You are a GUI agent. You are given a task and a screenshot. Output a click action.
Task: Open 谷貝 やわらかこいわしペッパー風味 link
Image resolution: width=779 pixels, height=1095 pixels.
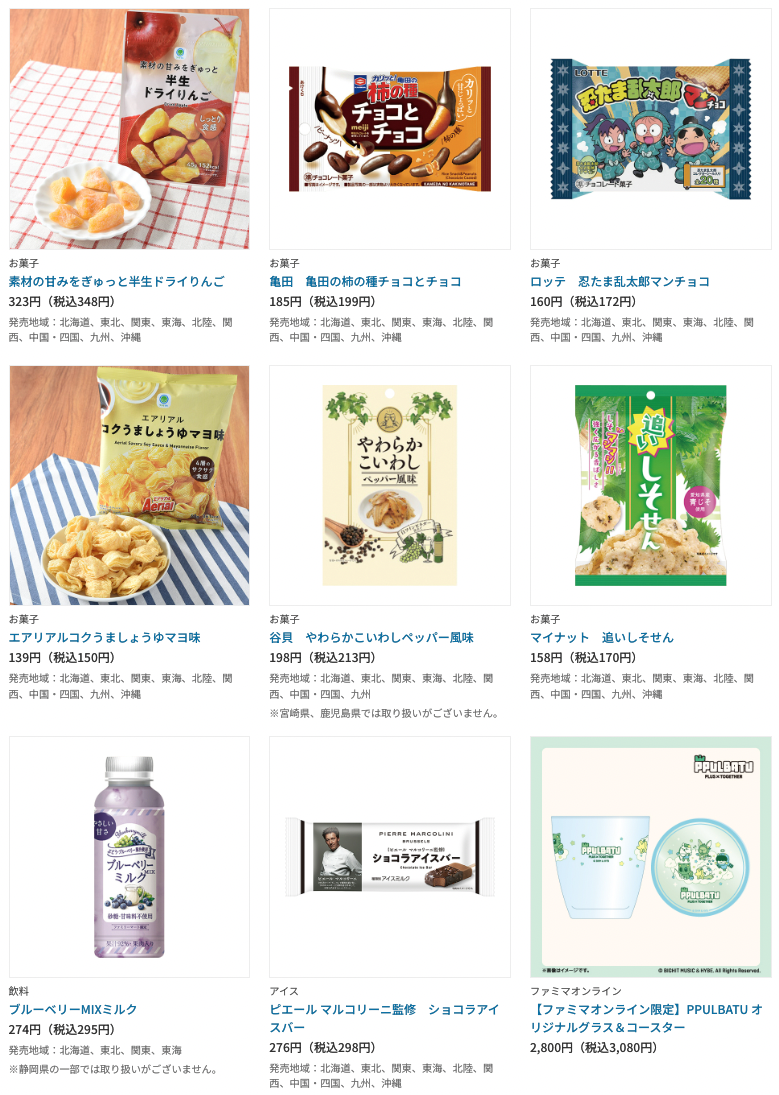pos(371,637)
